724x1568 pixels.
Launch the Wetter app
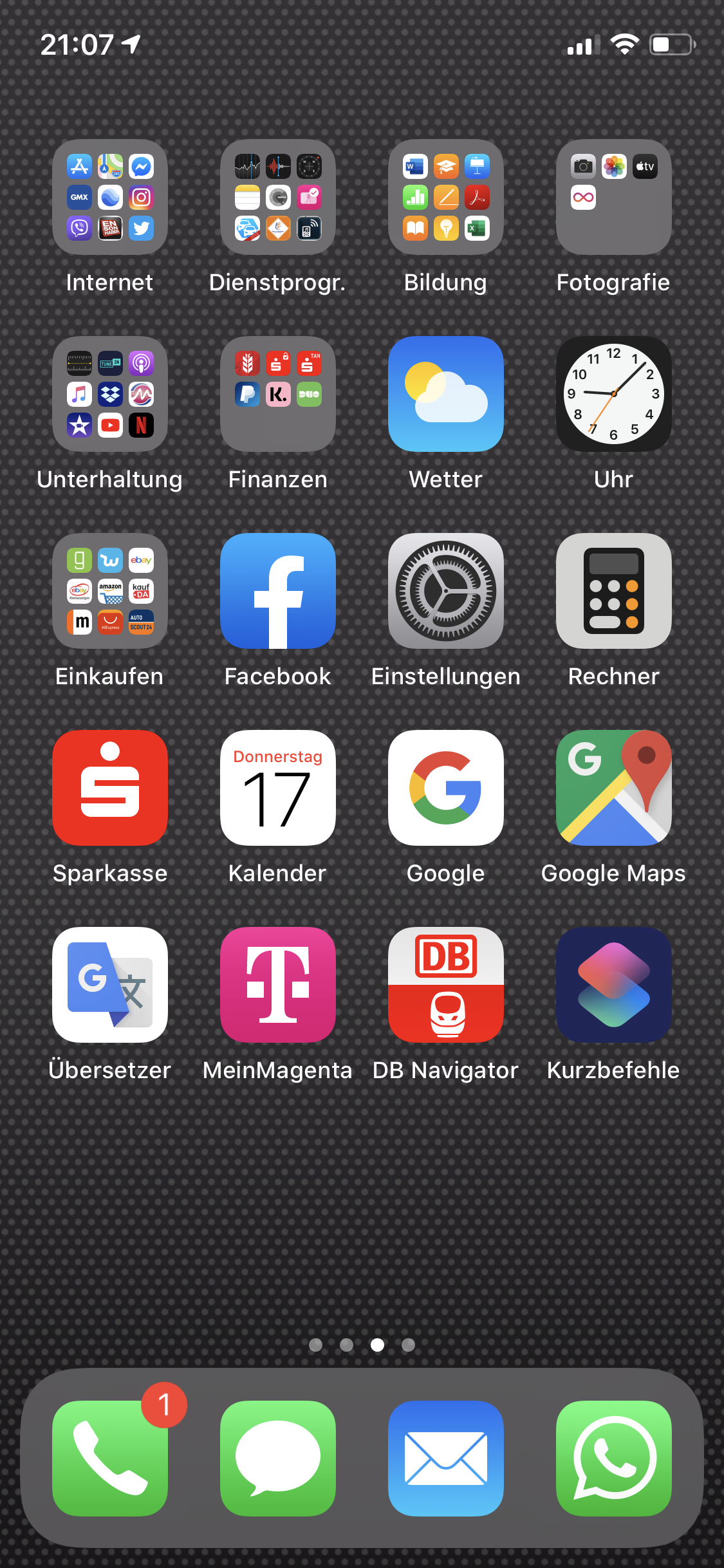point(446,394)
